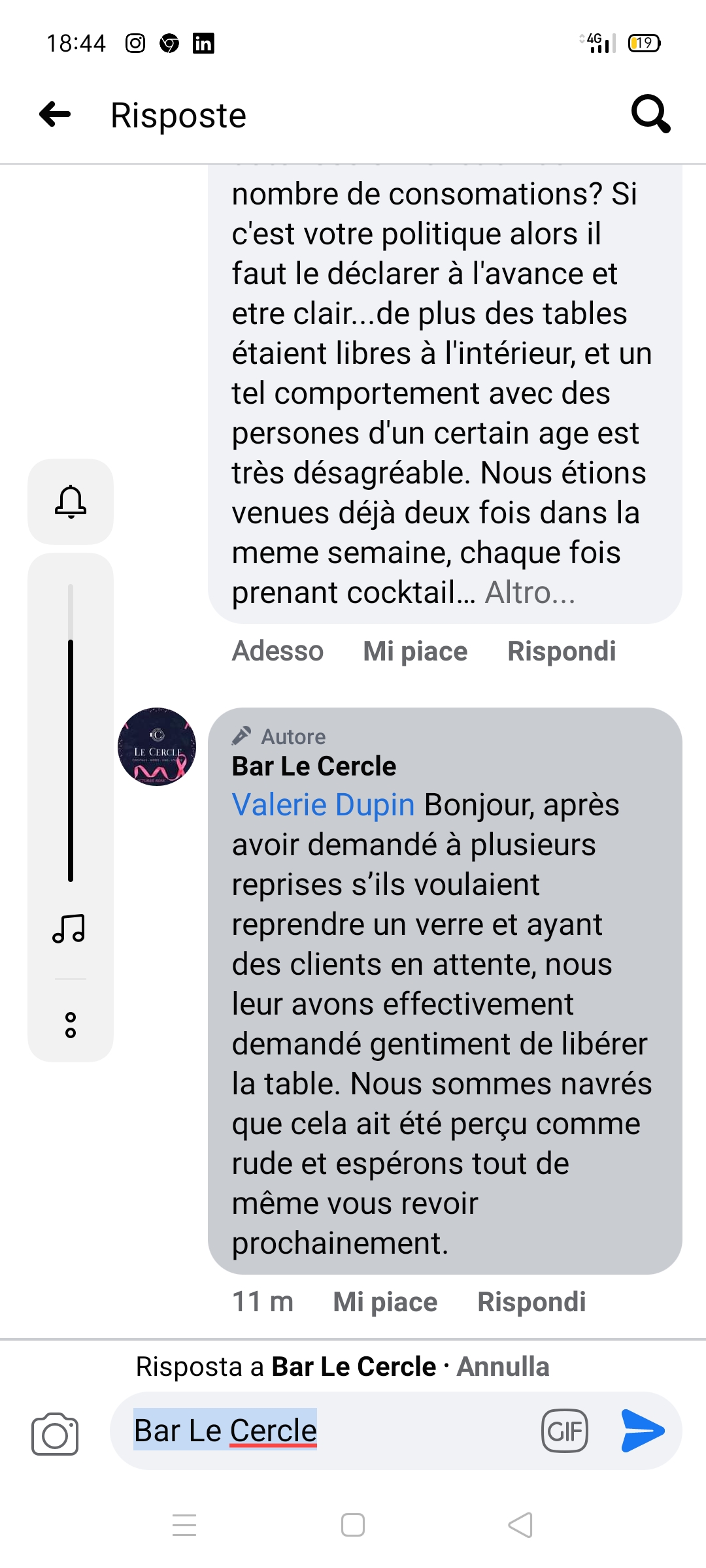Screen dimensions: 706x1568
Task: Open the GIF picker
Action: point(565,1431)
